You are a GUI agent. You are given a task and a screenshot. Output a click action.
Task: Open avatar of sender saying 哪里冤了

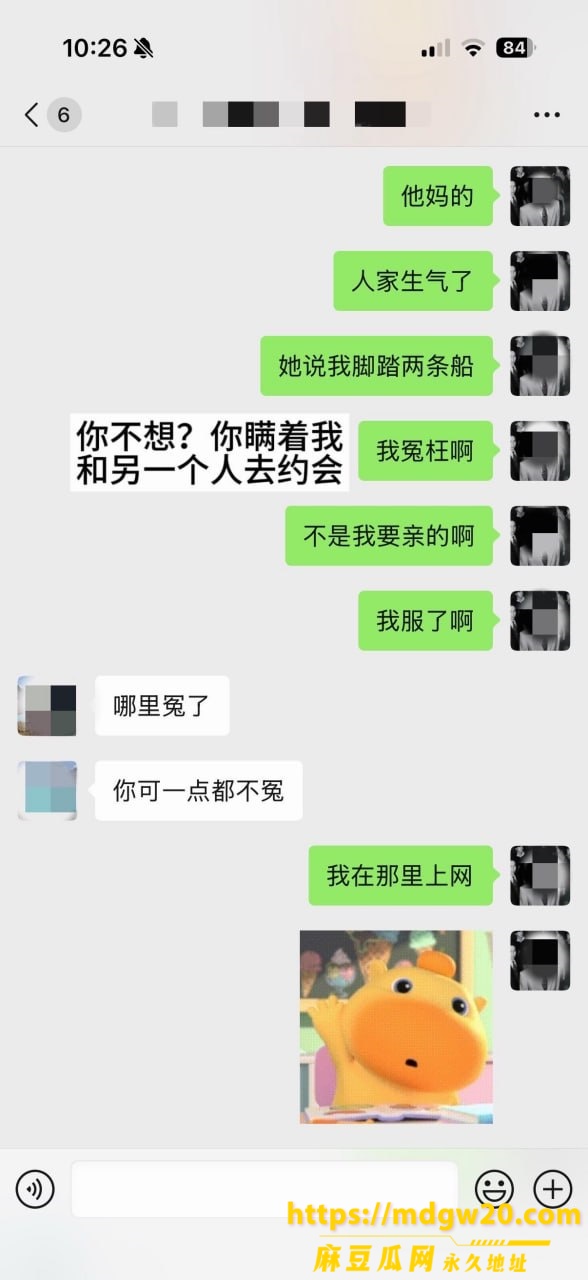47,706
